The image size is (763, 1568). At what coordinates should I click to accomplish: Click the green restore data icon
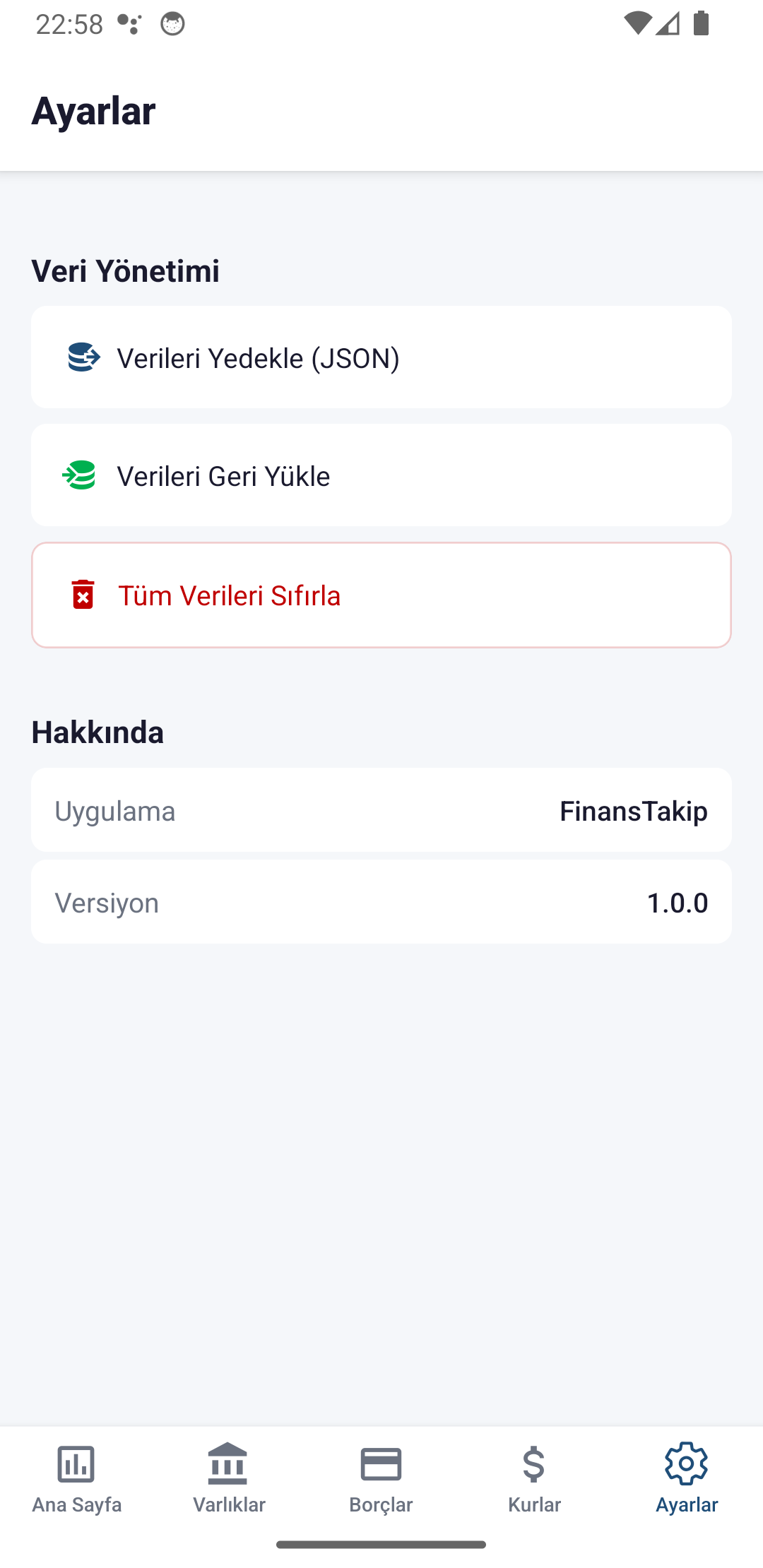tap(79, 476)
